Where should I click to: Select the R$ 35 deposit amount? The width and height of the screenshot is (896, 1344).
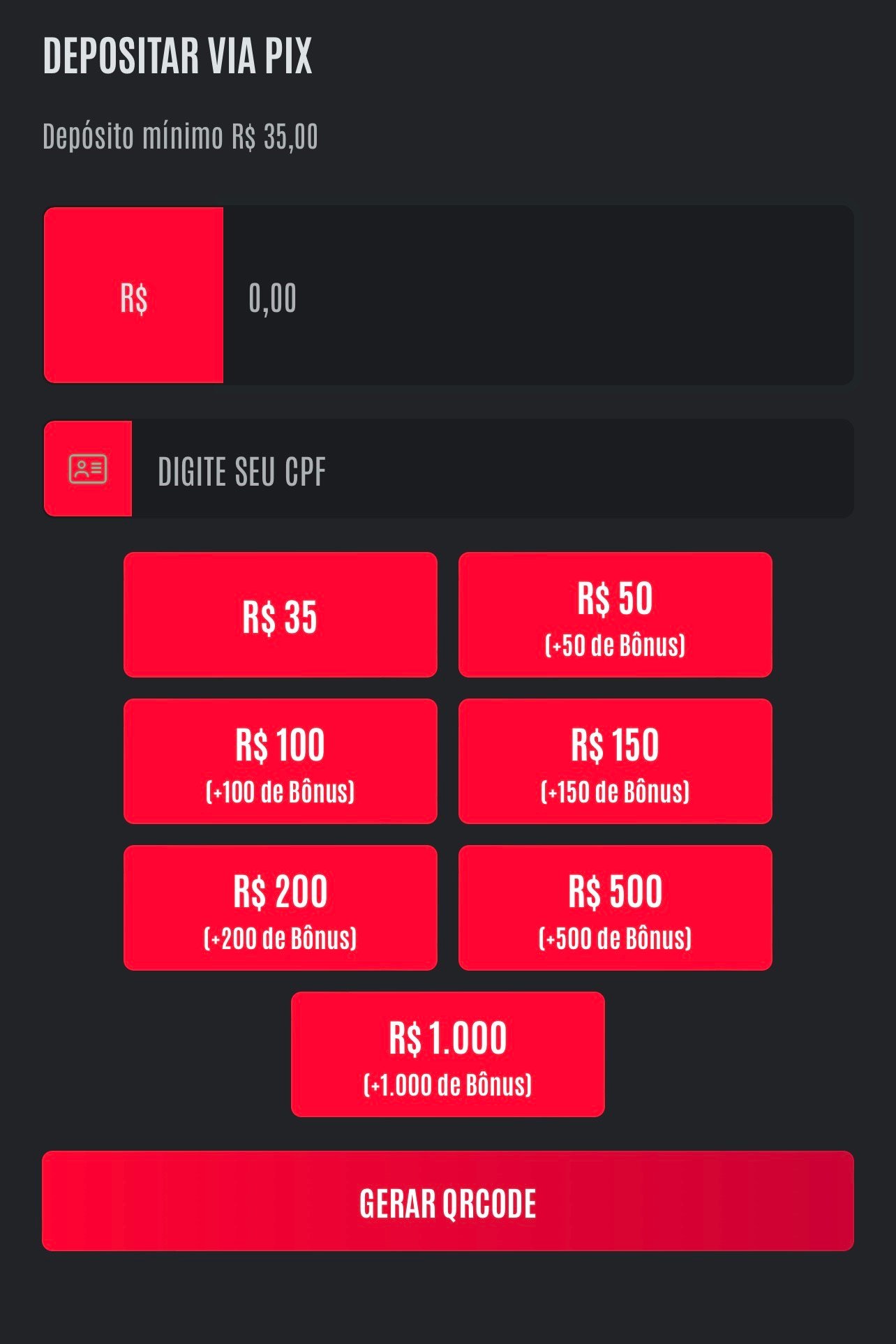280,615
